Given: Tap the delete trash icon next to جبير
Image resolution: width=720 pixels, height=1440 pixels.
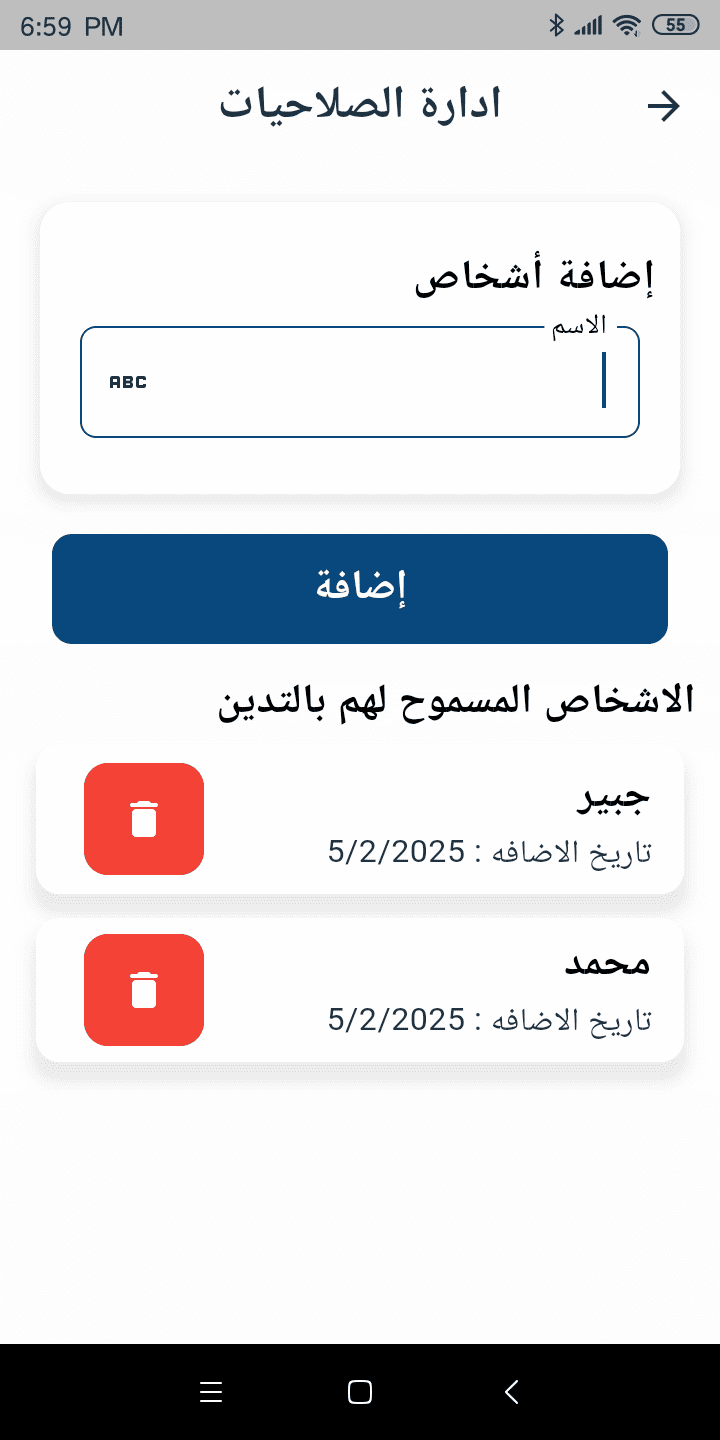Looking at the screenshot, I should tap(144, 818).
